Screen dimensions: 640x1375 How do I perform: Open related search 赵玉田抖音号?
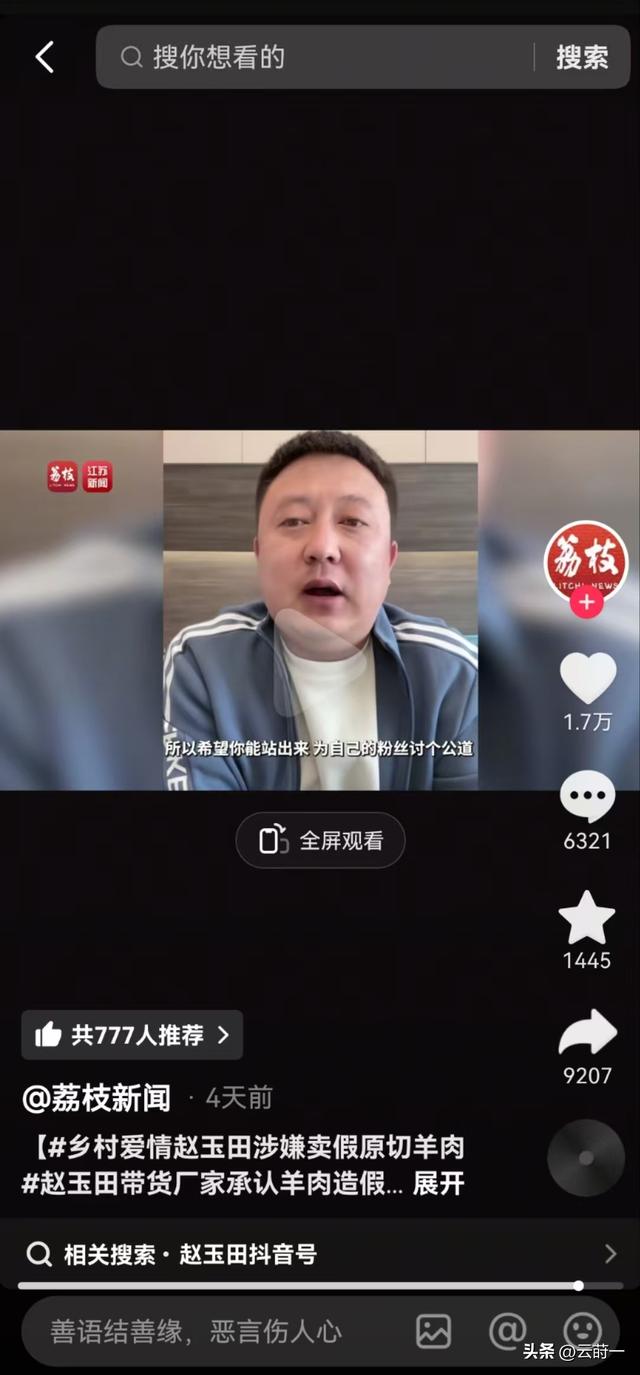[320, 1254]
